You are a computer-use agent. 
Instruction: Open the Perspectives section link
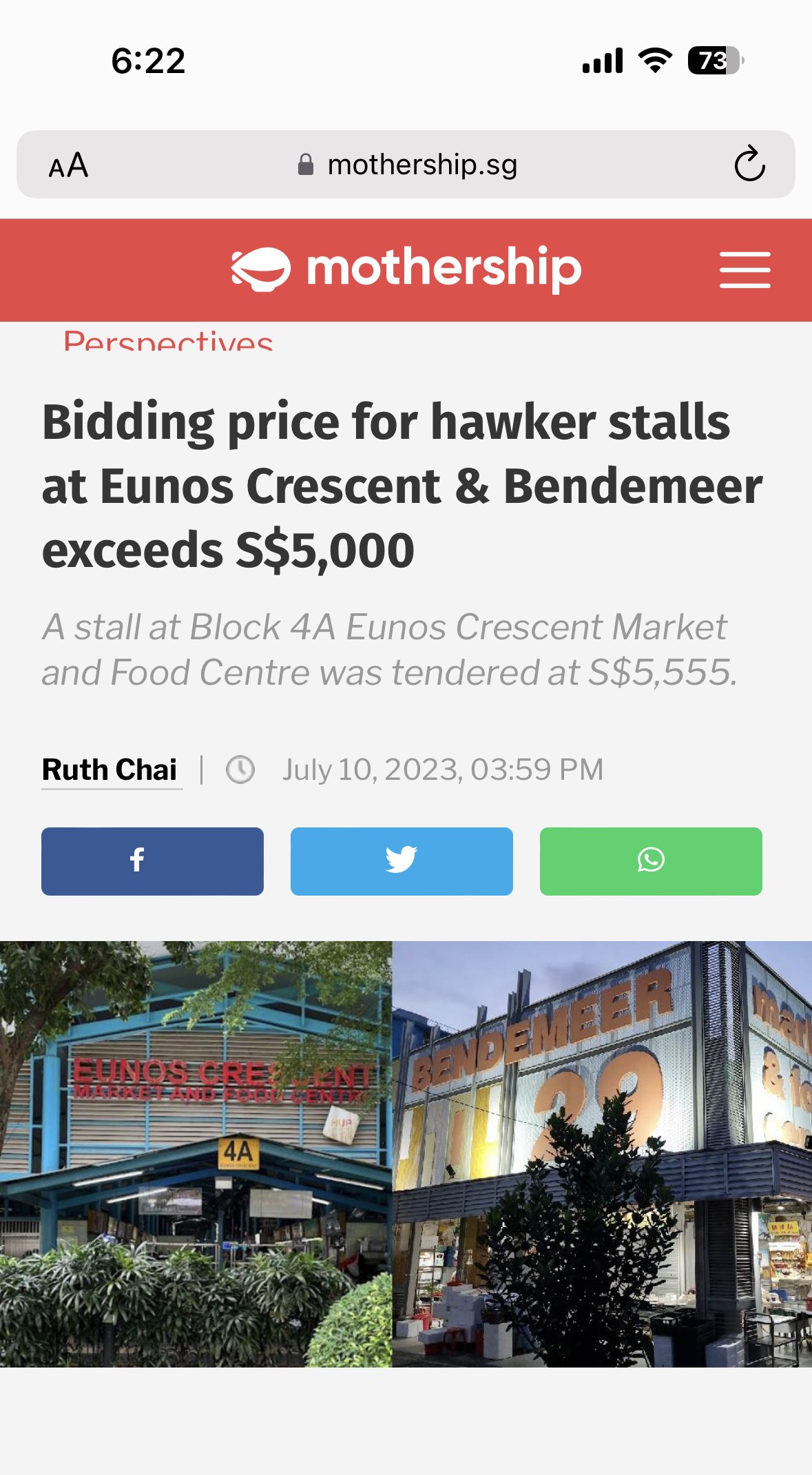pyautogui.click(x=168, y=342)
